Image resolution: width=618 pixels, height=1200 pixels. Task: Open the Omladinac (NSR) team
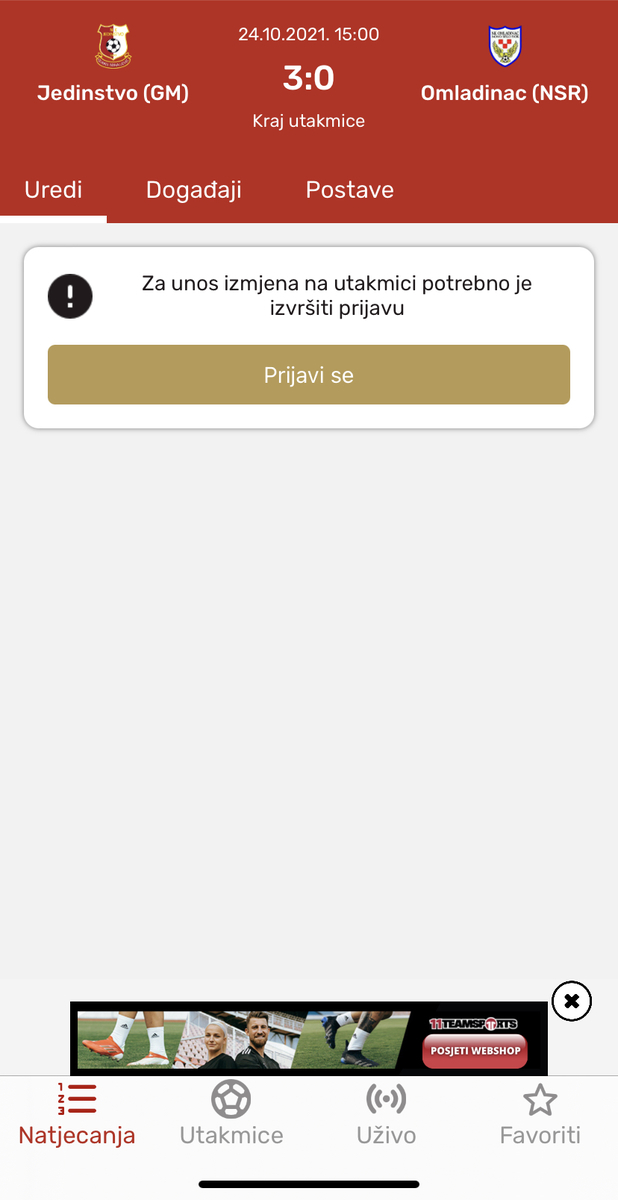click(504, 66)
